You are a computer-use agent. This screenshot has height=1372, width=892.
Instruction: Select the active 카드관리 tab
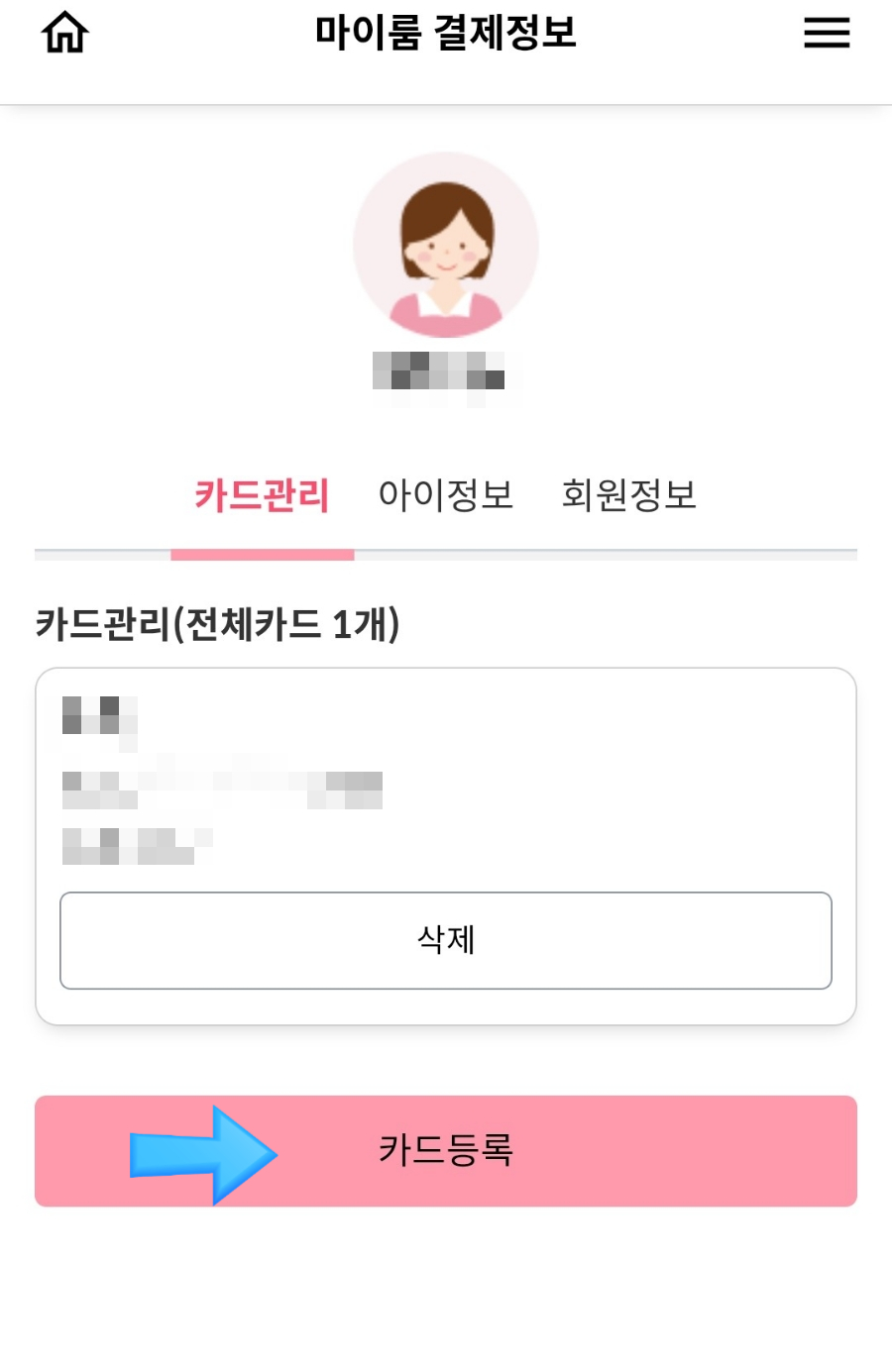point(262,495)
